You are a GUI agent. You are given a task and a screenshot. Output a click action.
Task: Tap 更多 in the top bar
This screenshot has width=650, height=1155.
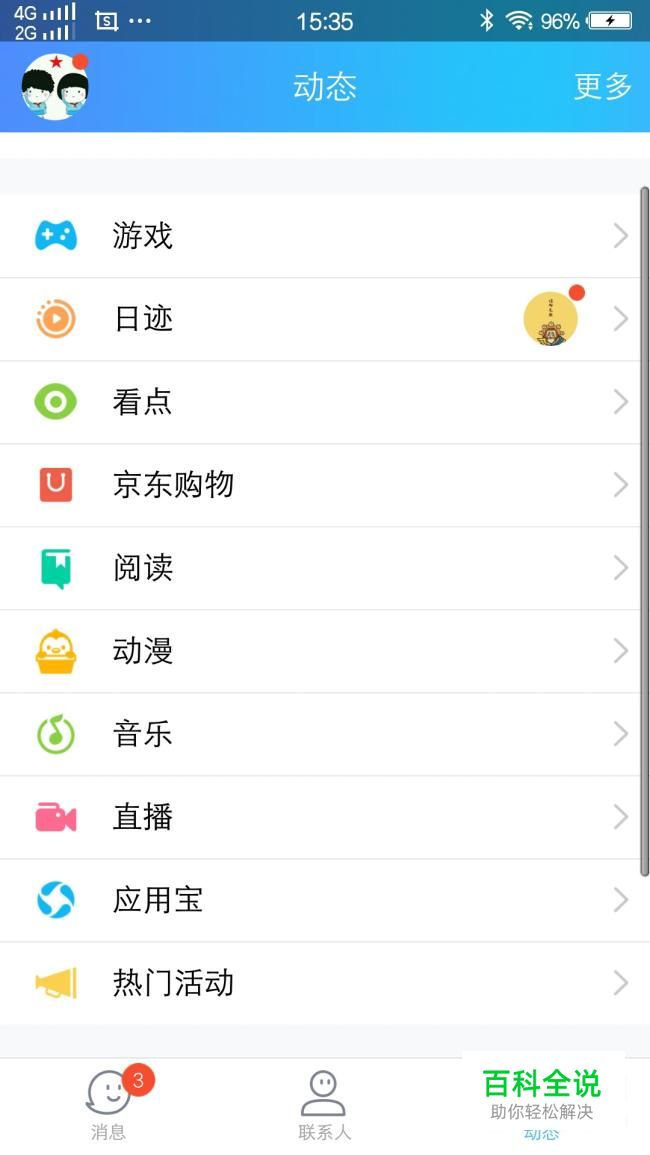(602, 87)
